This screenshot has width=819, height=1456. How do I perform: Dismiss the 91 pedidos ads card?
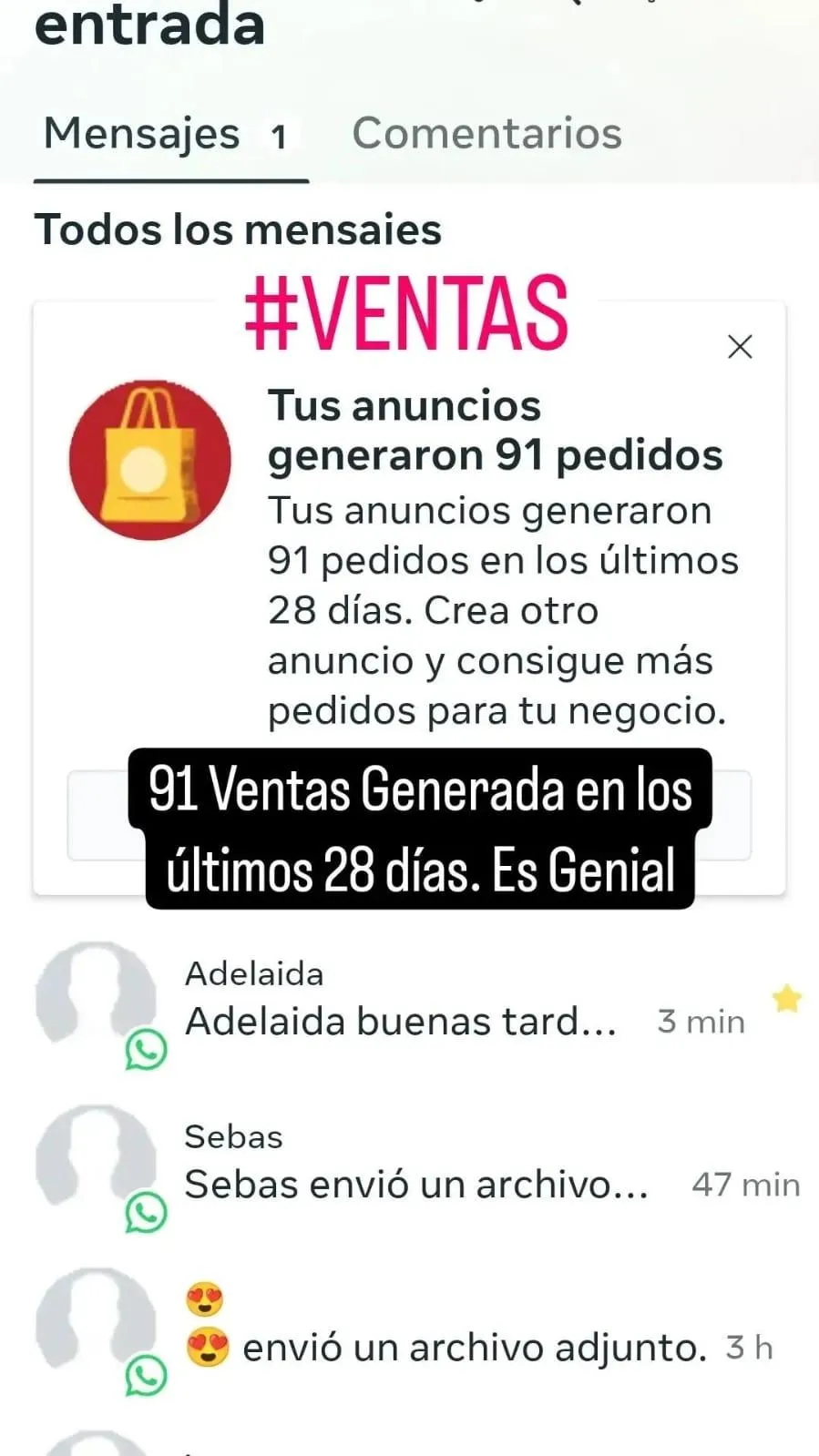[740, 347]
